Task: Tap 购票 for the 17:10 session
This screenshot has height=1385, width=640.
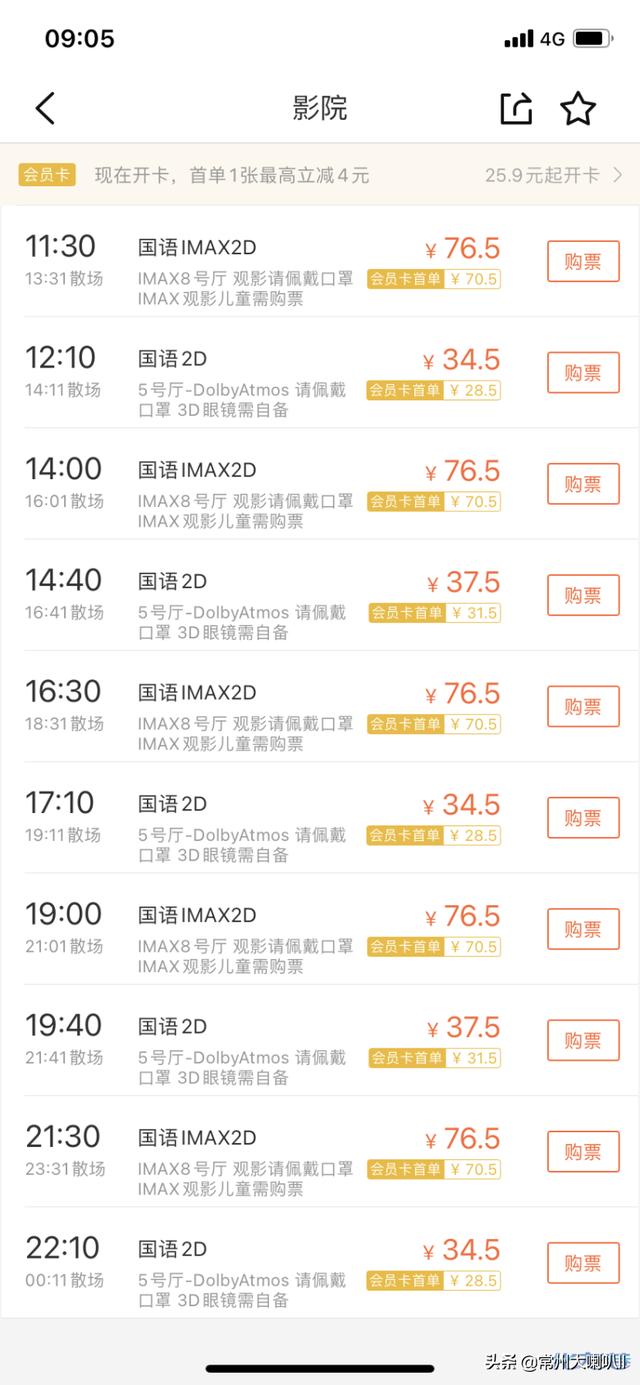Action: [x=583, y=818]
